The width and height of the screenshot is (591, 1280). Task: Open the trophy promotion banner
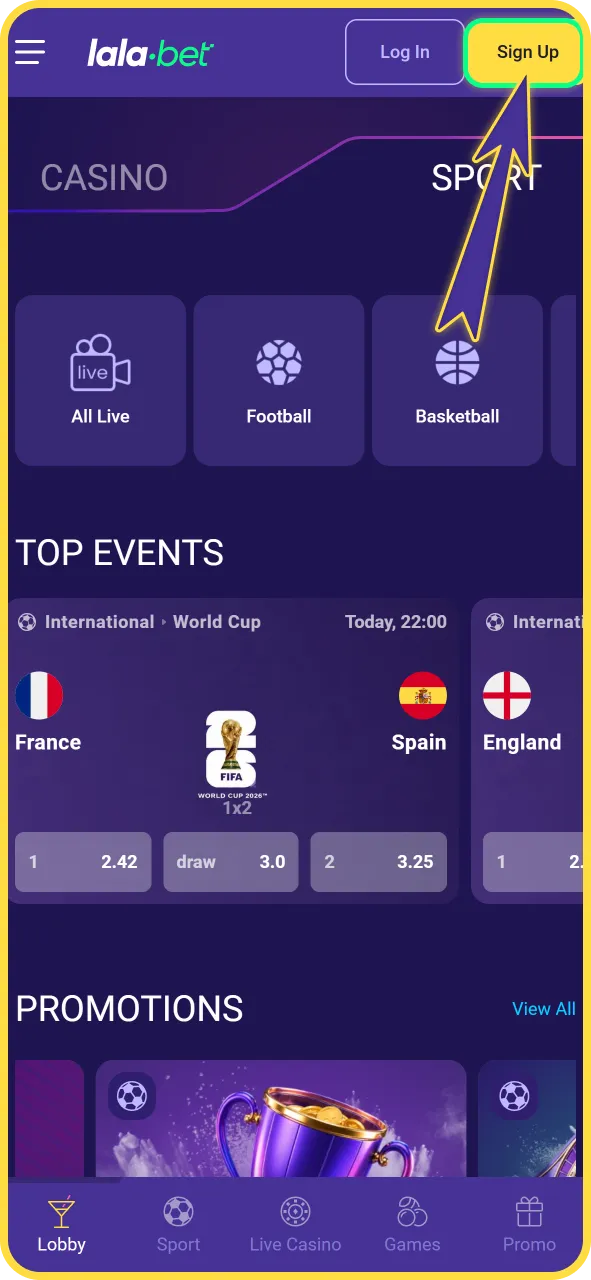[x=281, y=1118]
